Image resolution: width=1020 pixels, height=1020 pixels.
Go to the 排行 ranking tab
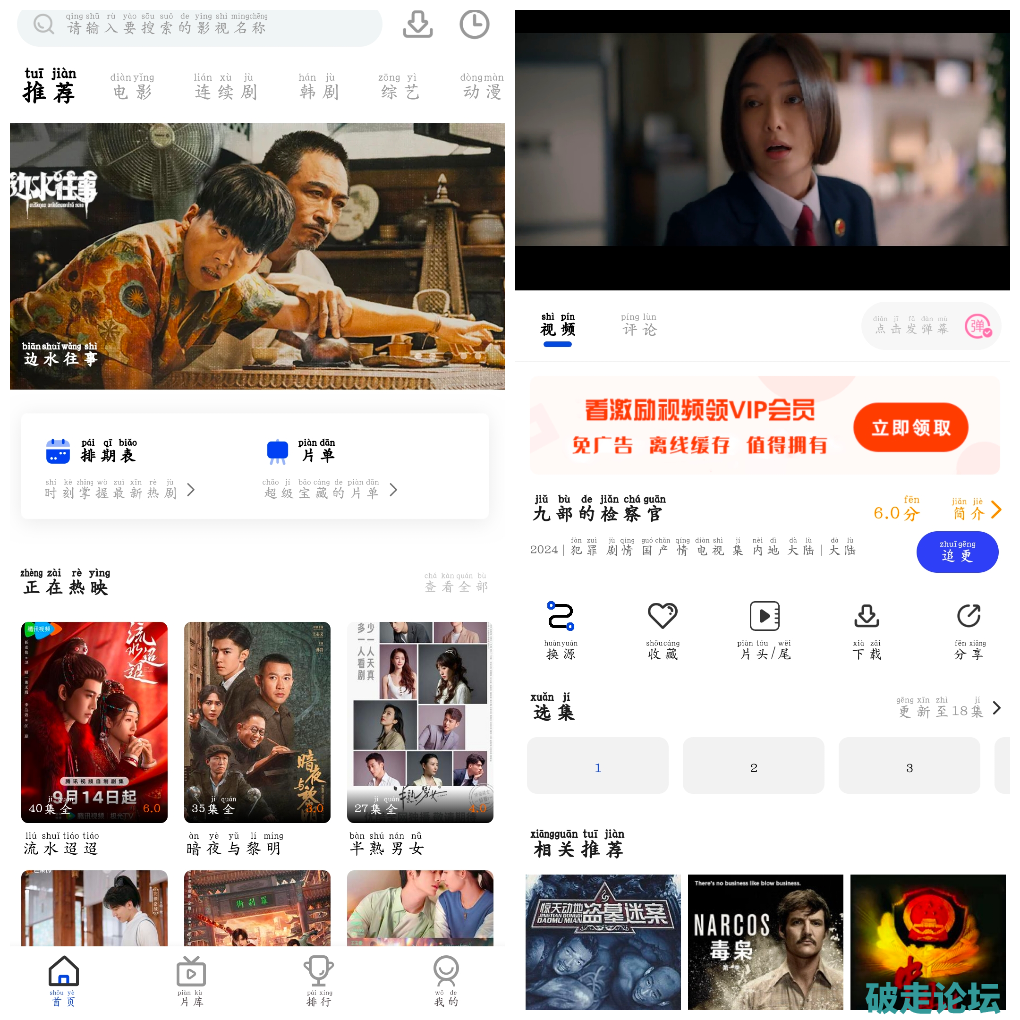click(319, 979)
